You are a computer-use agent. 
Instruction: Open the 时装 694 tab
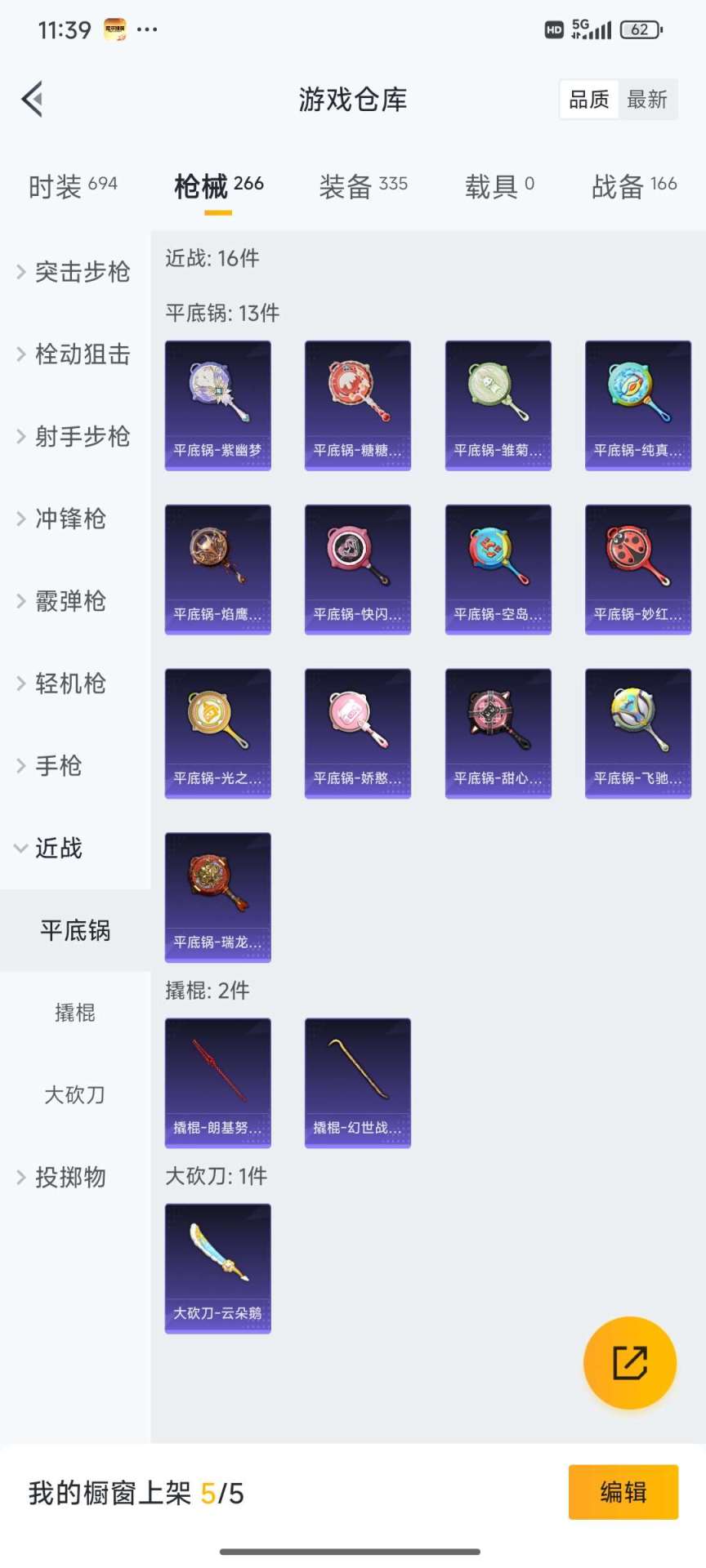point(72,186)
